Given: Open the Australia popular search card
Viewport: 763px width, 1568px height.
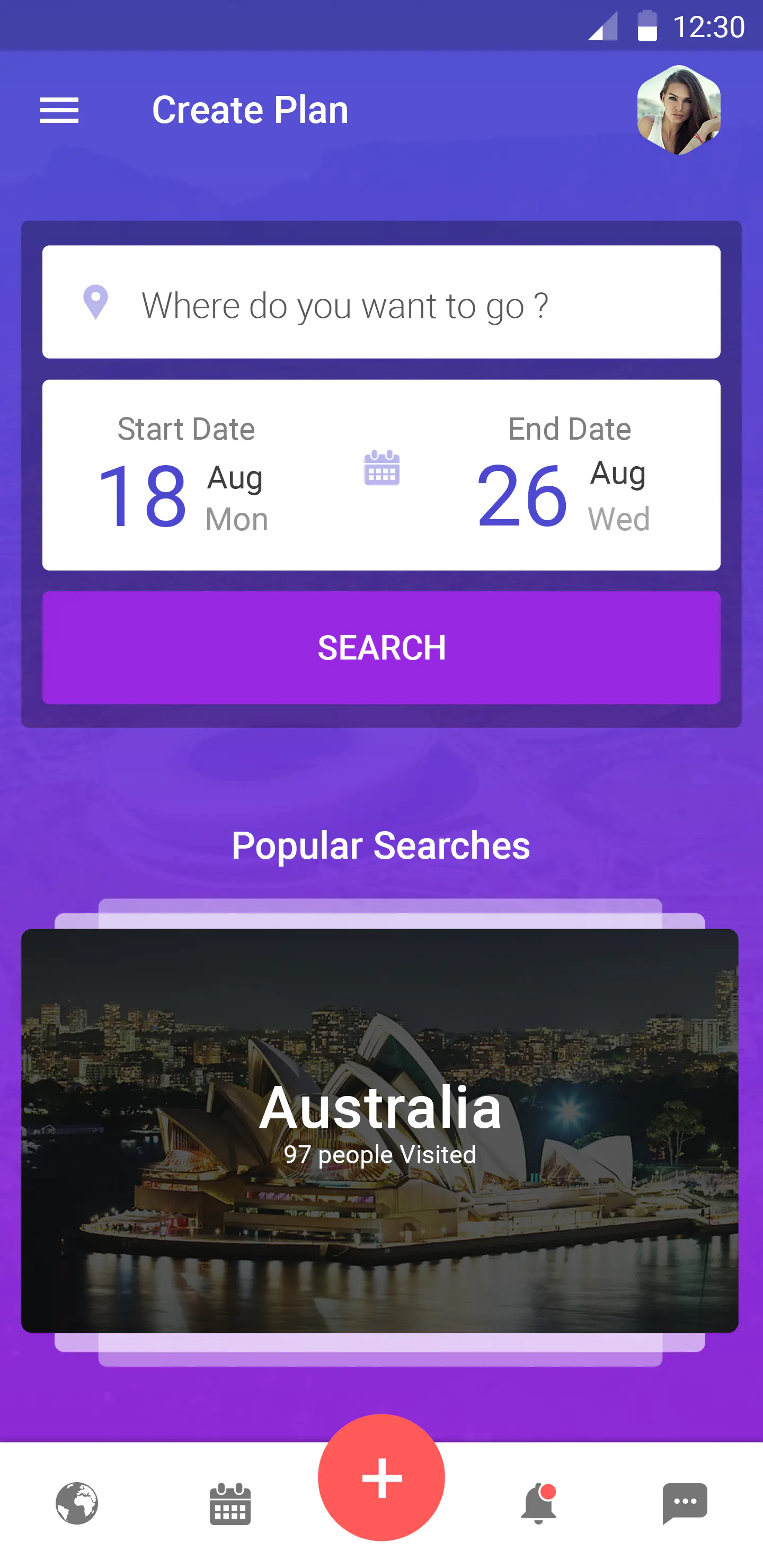Looking at the screenshot, I should 380,1130.
